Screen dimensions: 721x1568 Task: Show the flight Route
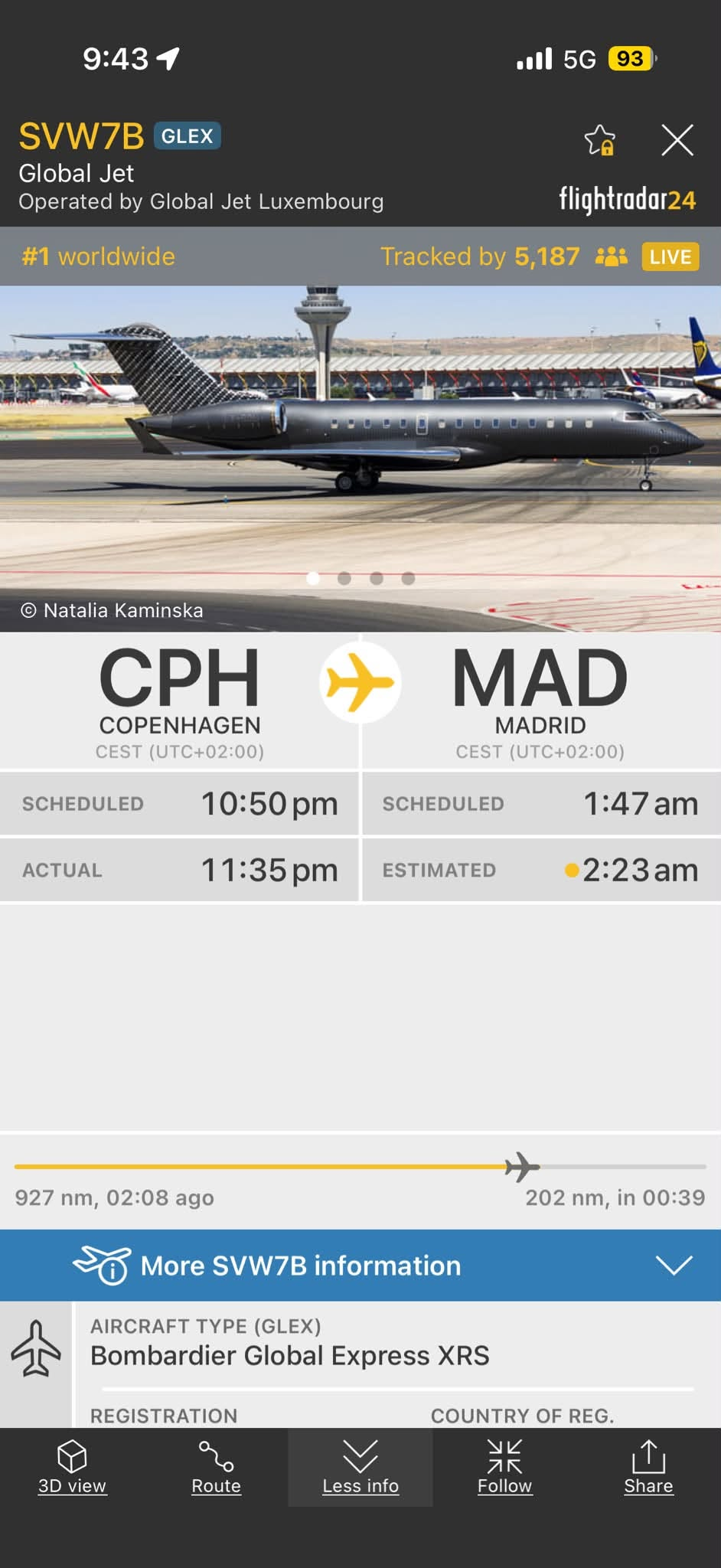(216, 1468)
